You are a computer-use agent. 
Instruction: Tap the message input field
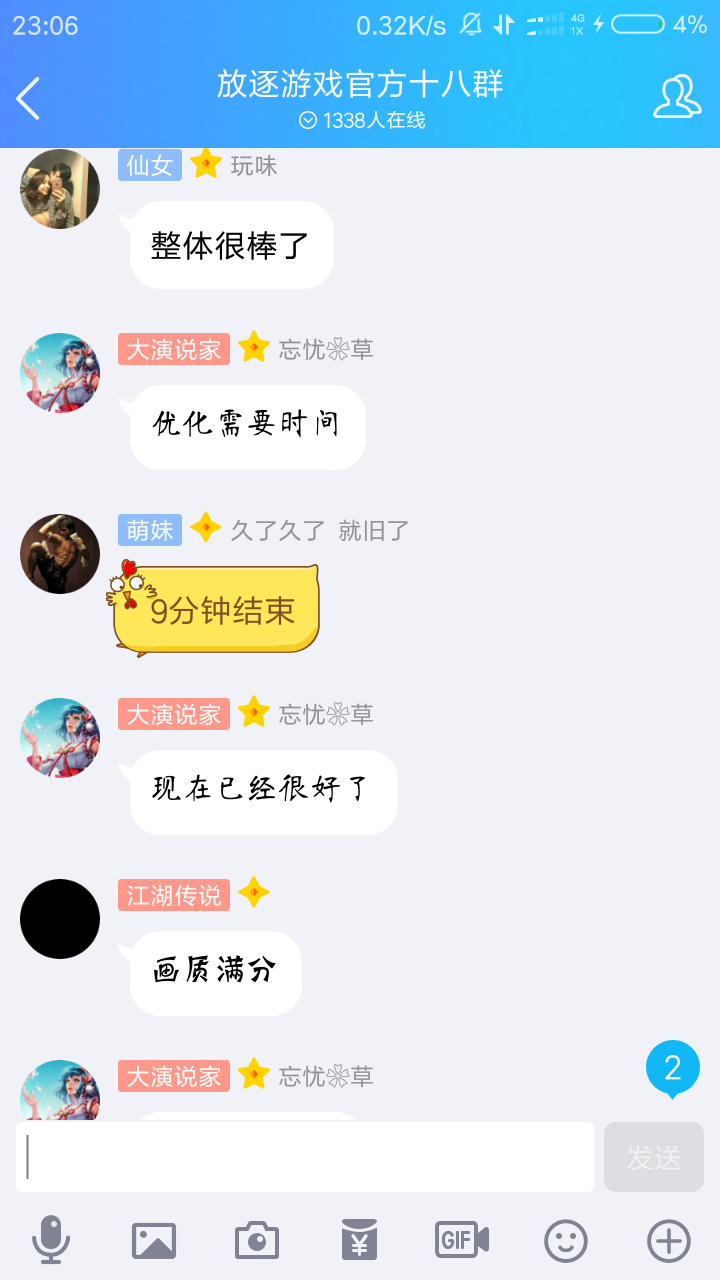coord(305,1157)
